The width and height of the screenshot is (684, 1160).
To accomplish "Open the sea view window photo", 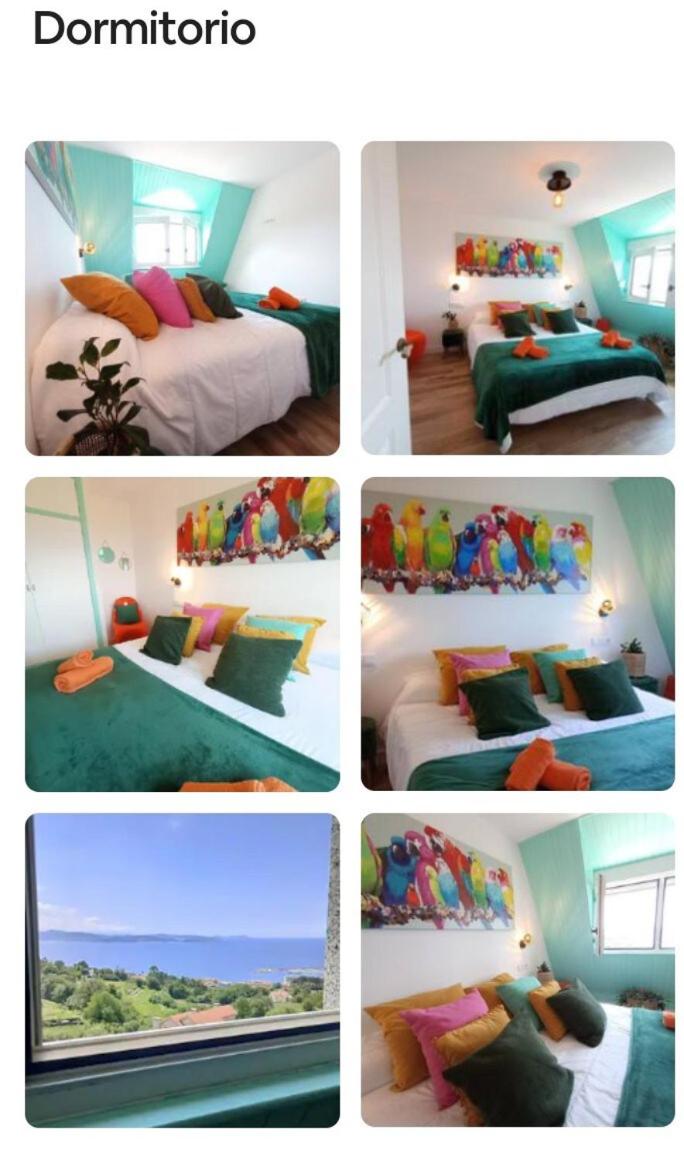I will [183, 970].
